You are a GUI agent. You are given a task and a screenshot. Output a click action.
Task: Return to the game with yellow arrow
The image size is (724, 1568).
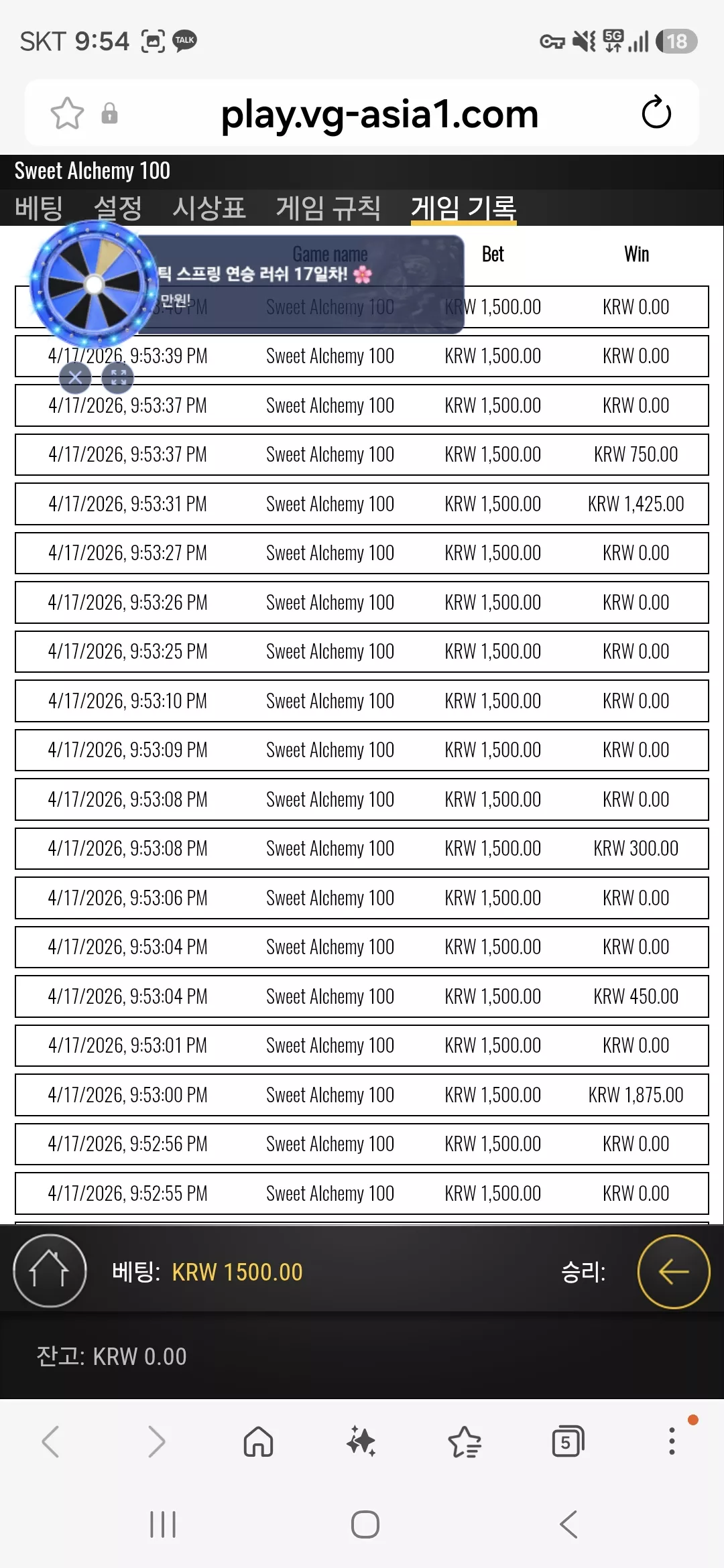pos(674,1271)
